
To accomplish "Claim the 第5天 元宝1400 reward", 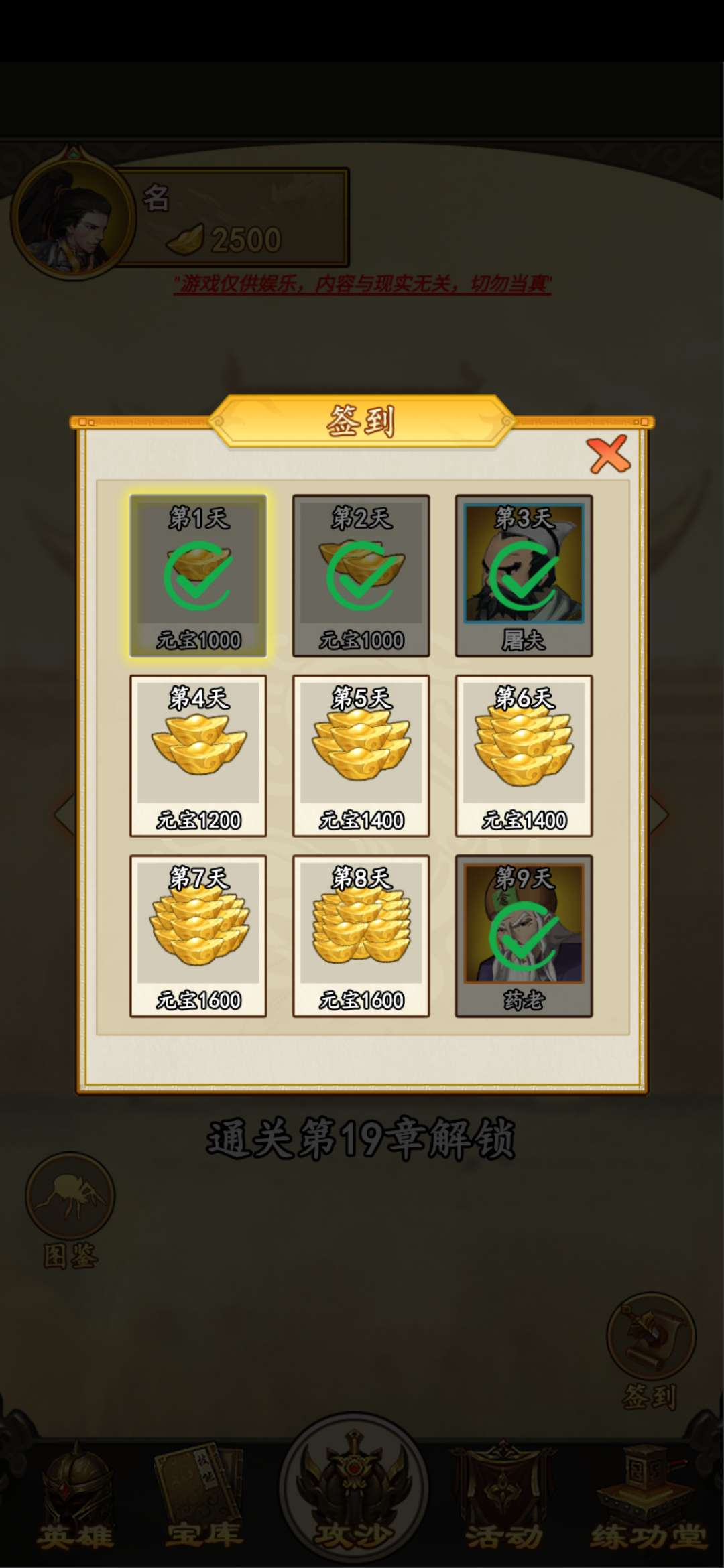I will point(361,756).
